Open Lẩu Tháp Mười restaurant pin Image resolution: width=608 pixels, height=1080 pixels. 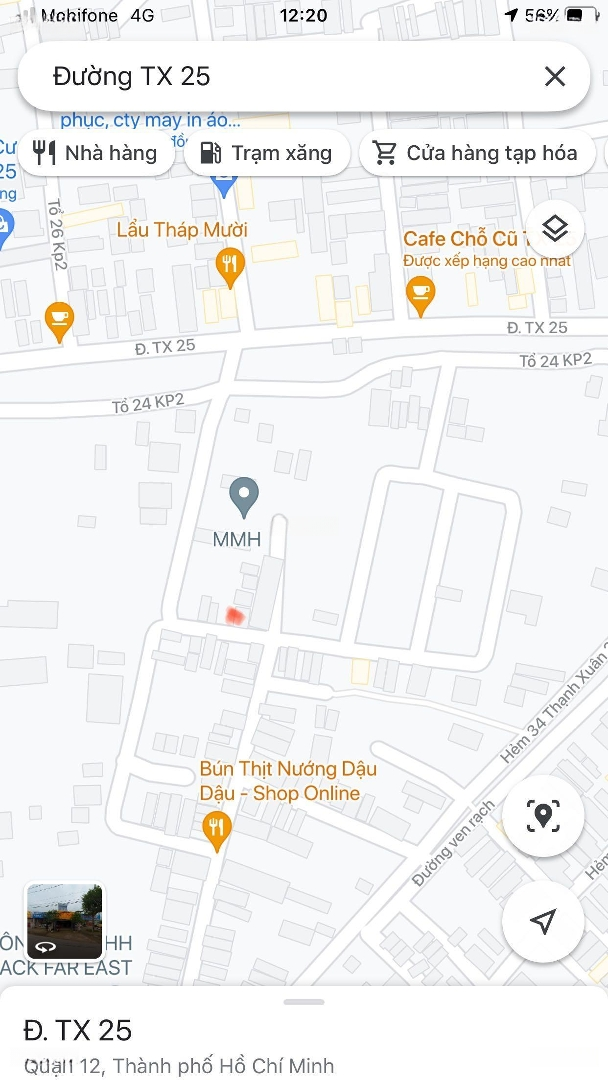[230, 266]
